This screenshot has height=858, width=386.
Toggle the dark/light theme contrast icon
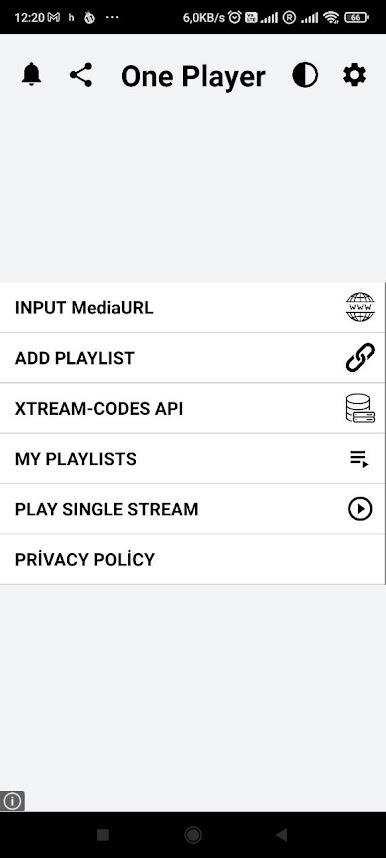(x=305, y=75)
